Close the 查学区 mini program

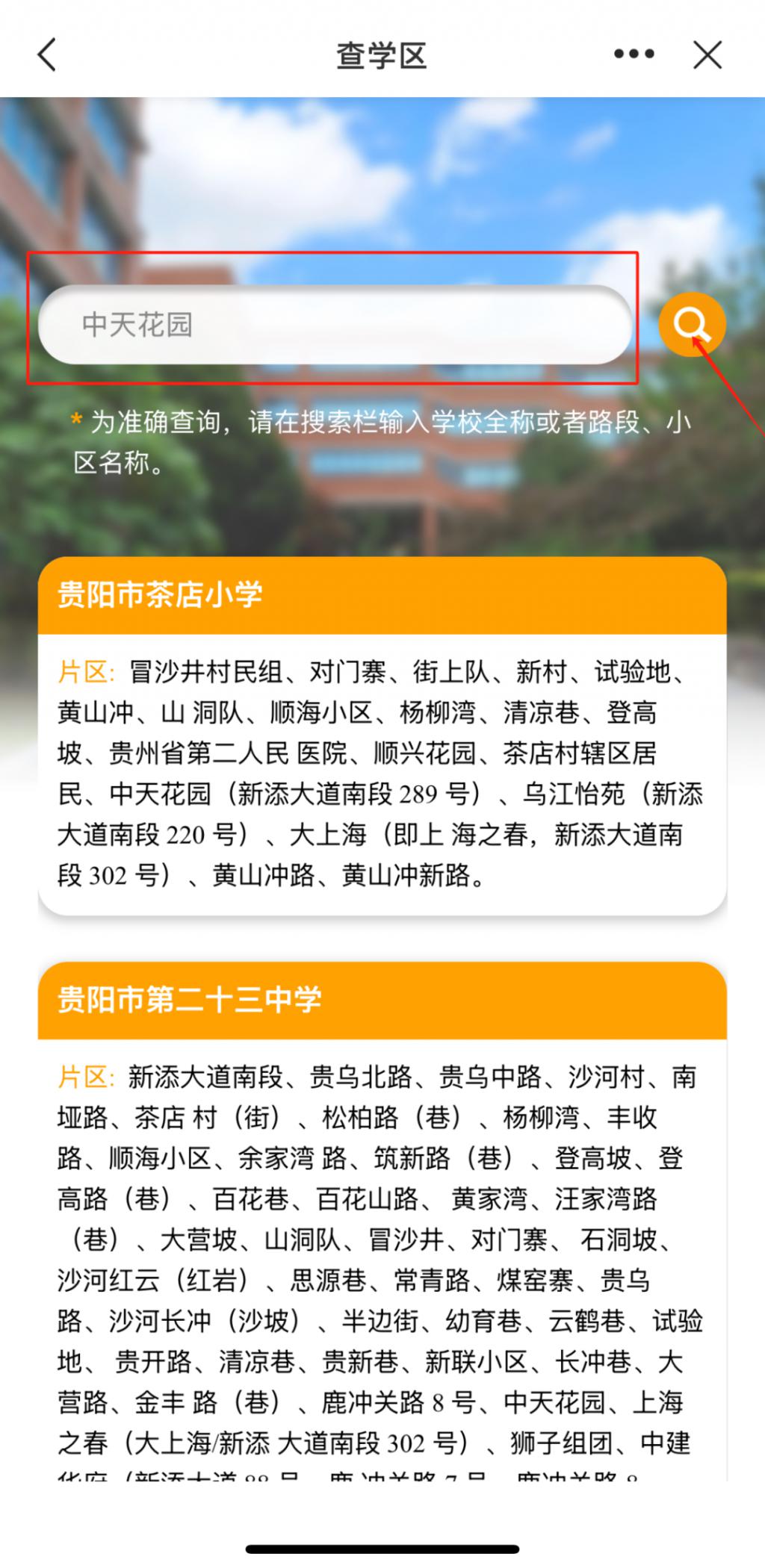(707, 55)
